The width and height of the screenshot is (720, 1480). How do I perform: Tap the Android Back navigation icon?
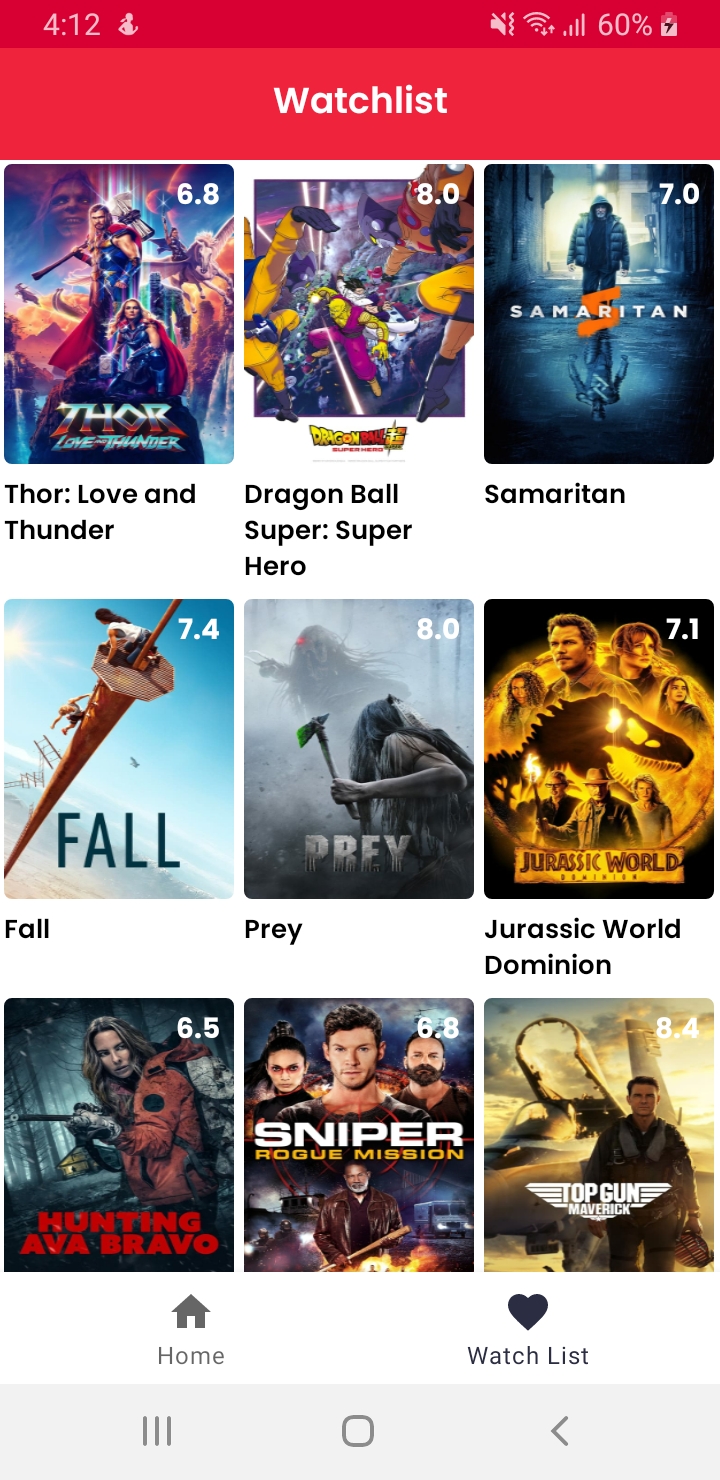[560, 1430]
